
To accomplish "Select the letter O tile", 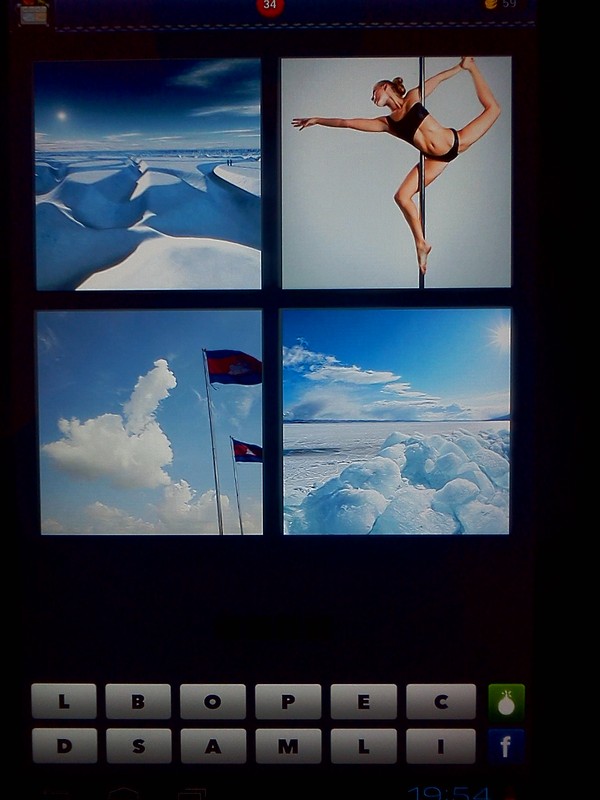I will 212,701.
